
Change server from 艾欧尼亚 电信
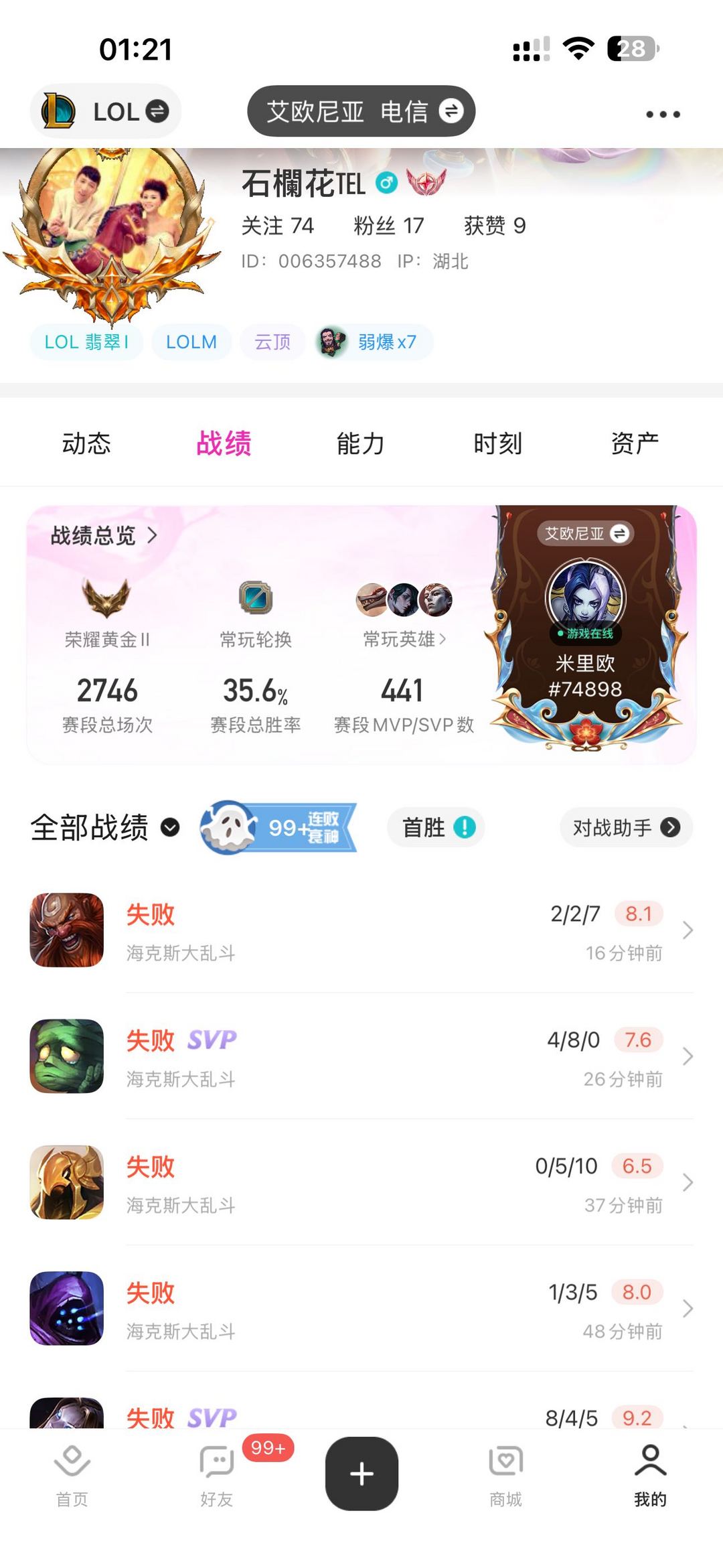tap(361, 111)
